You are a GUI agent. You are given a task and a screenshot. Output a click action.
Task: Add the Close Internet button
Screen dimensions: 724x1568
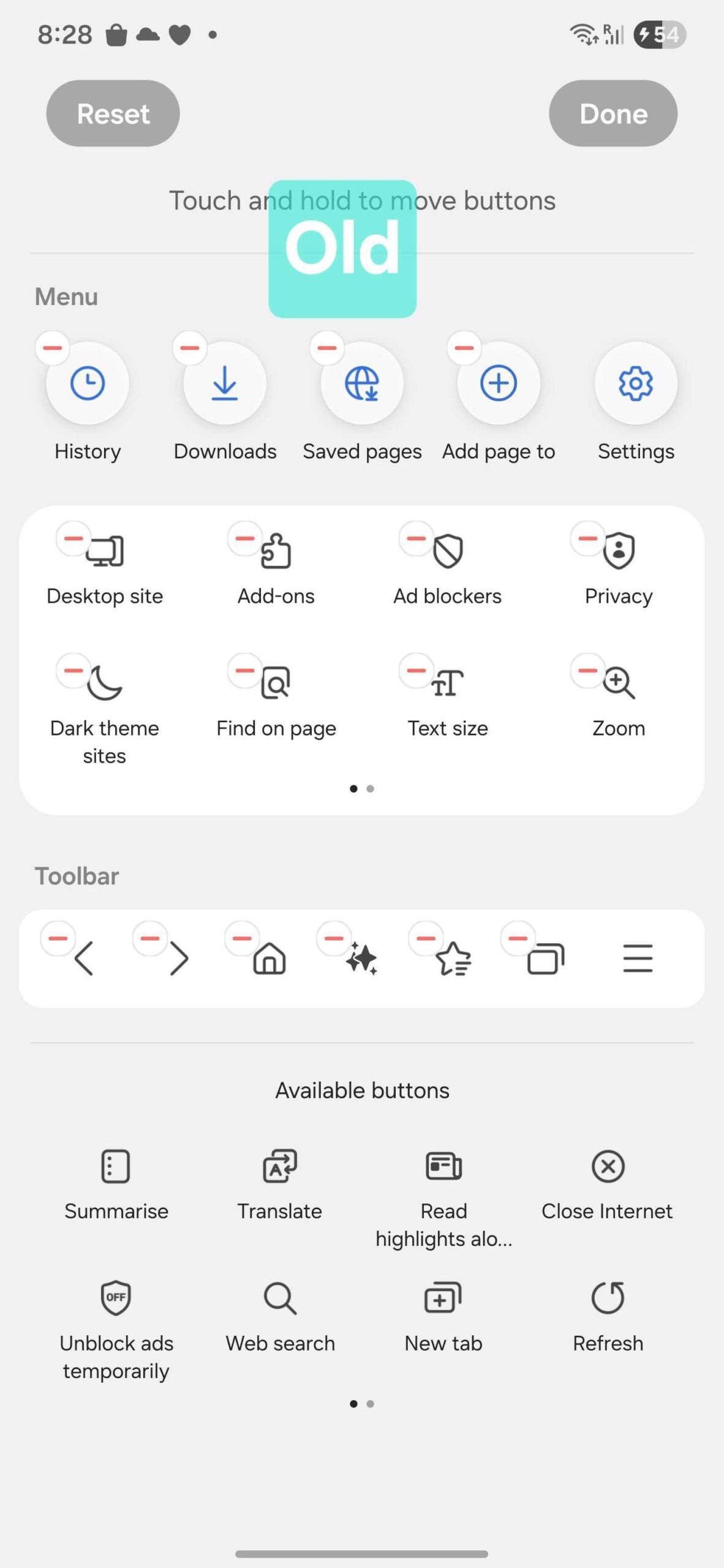click(x=608, y=1166)
